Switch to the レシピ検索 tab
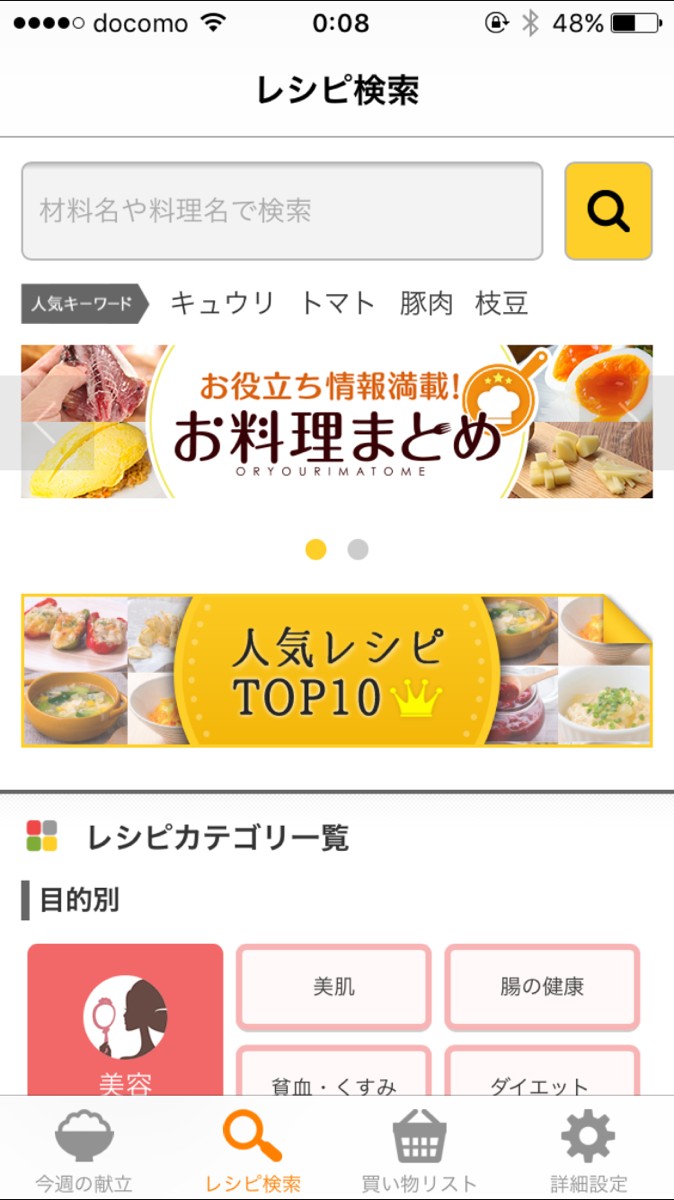 [252, 1150]
